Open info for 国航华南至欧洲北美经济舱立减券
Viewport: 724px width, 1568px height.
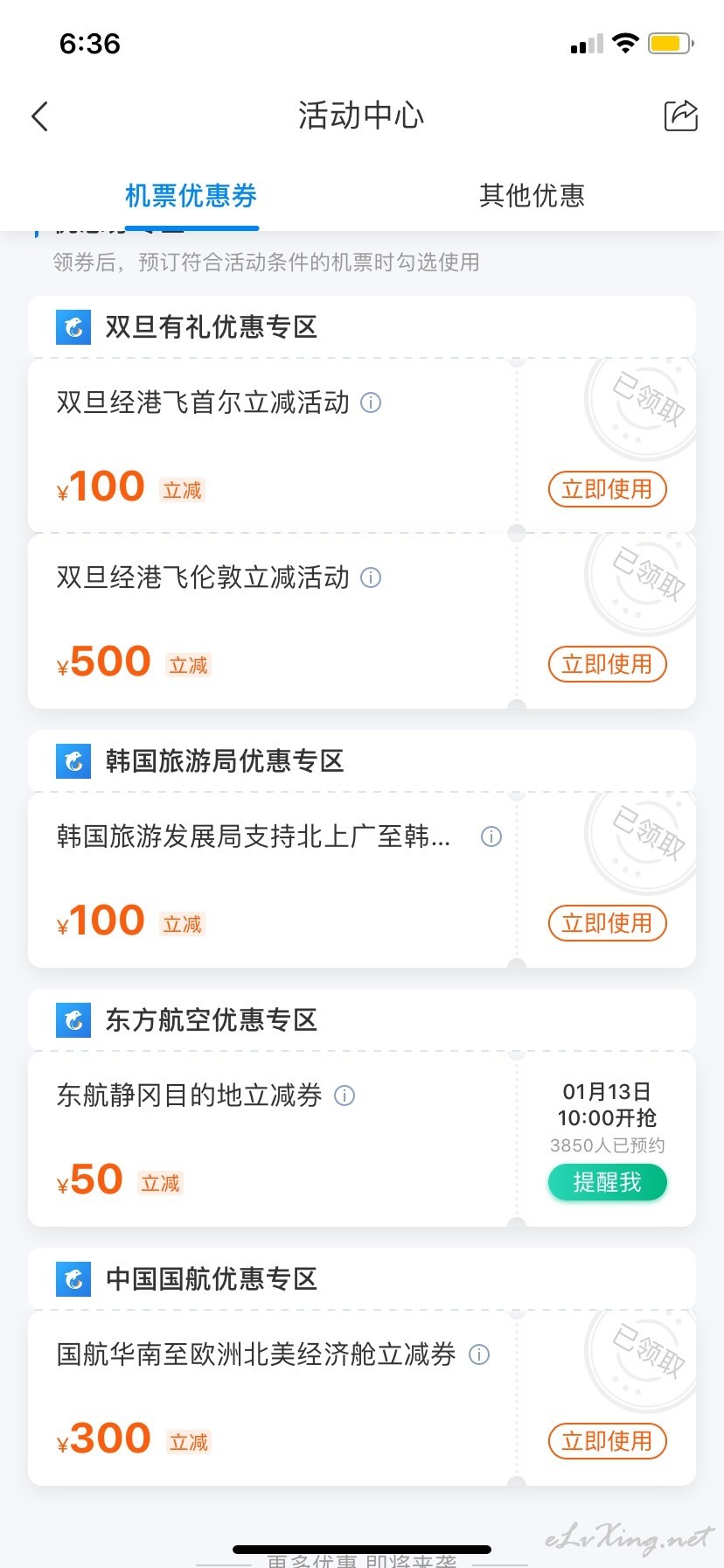pyautogui.click(x=479, y=1354)
